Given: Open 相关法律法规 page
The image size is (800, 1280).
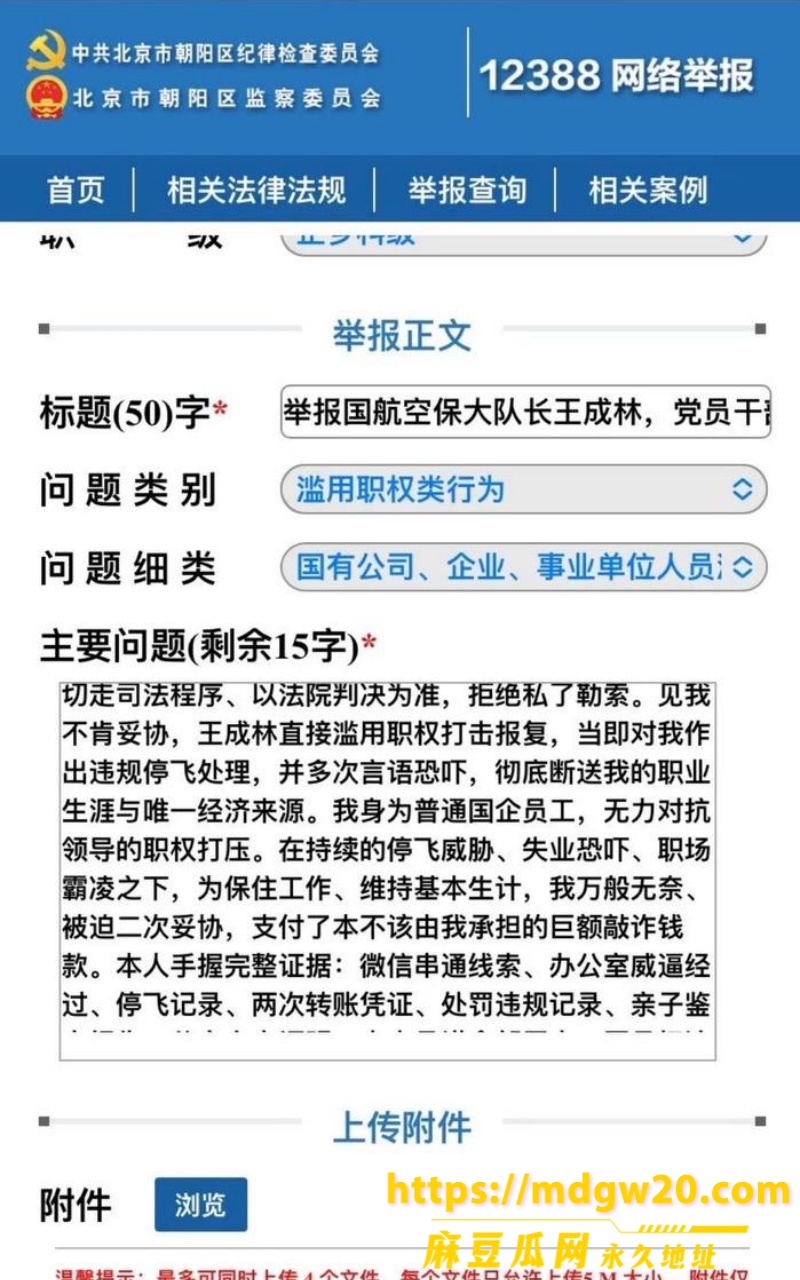Looking at the screenshot, I should 256,190.
